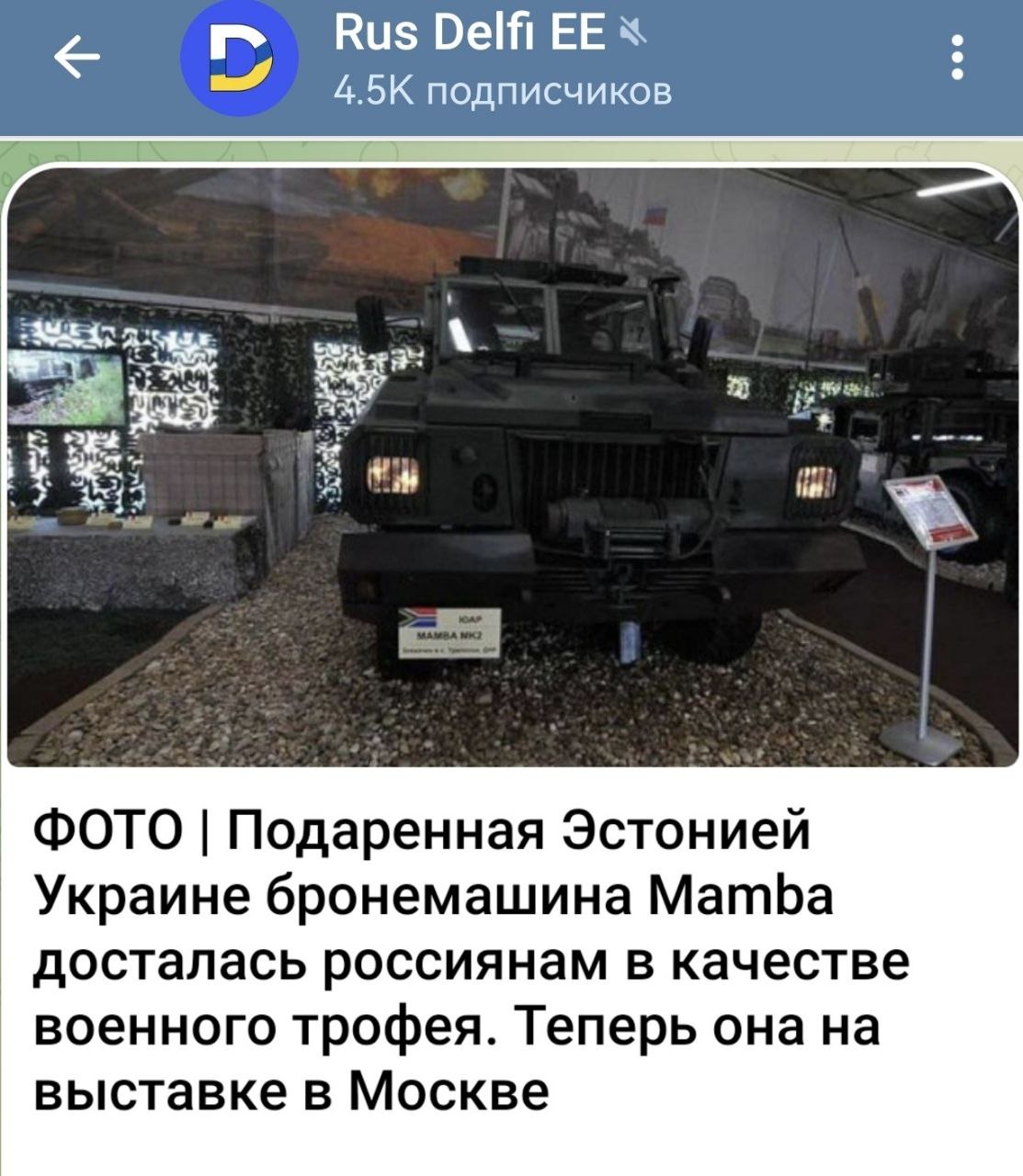Go back using the arrow icon
This screenshot has height=1176, width=1023.
pos(78,61)
